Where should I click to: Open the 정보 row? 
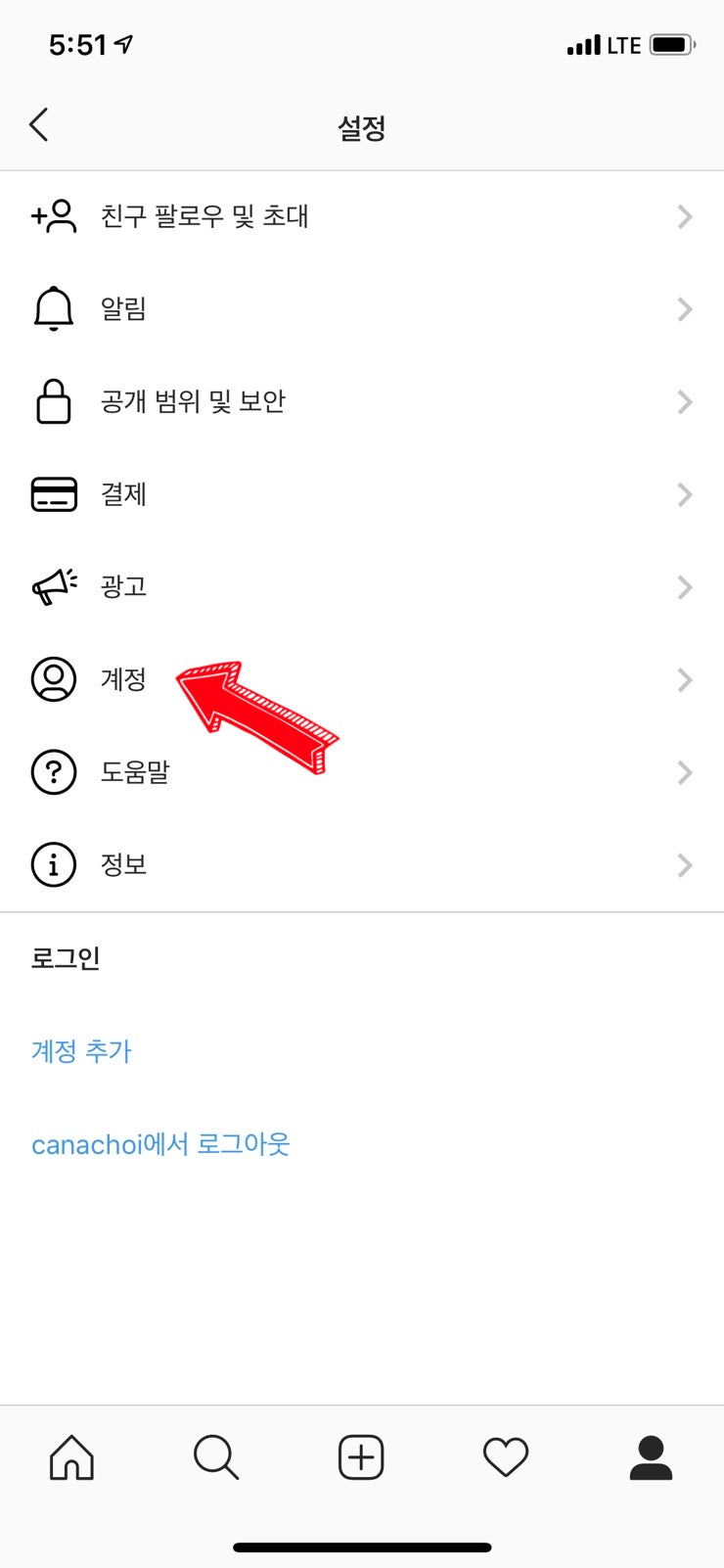362,865
